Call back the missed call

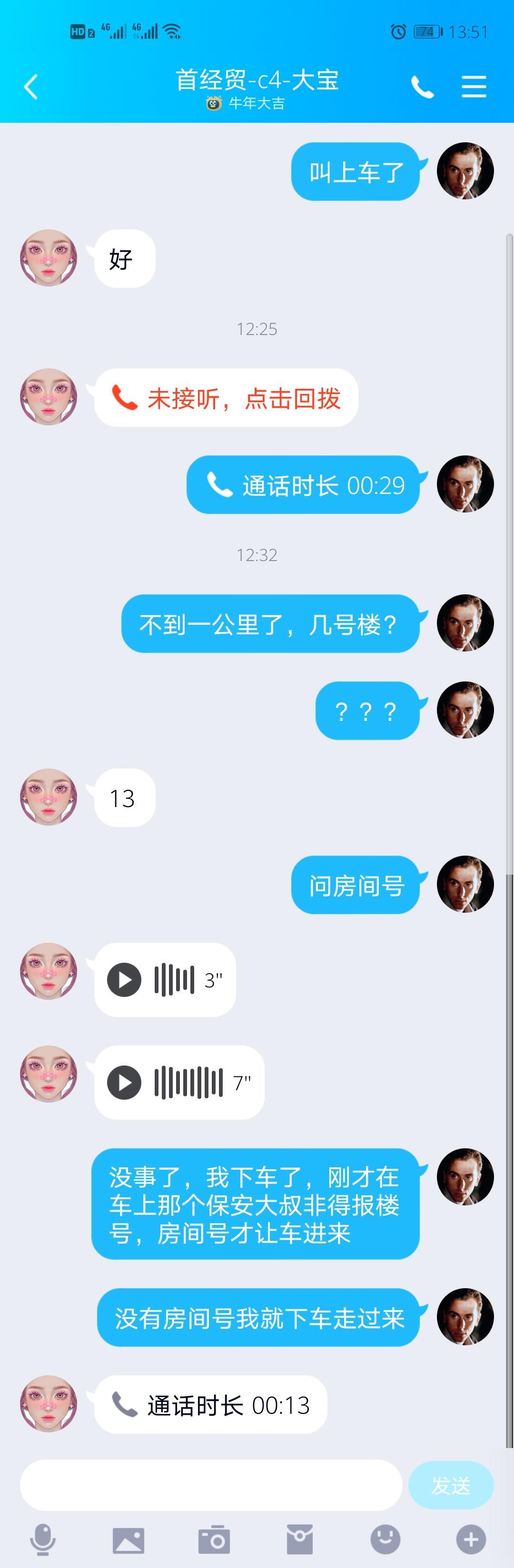226,399
